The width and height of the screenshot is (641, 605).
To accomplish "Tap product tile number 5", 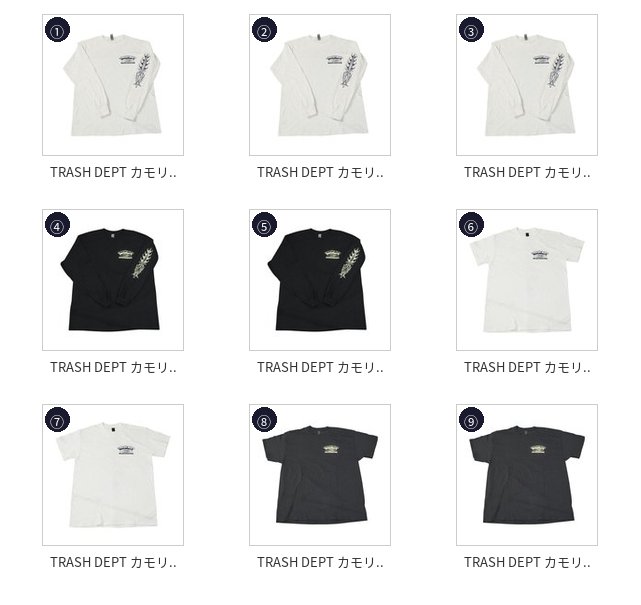I will [x=320, y=280].
